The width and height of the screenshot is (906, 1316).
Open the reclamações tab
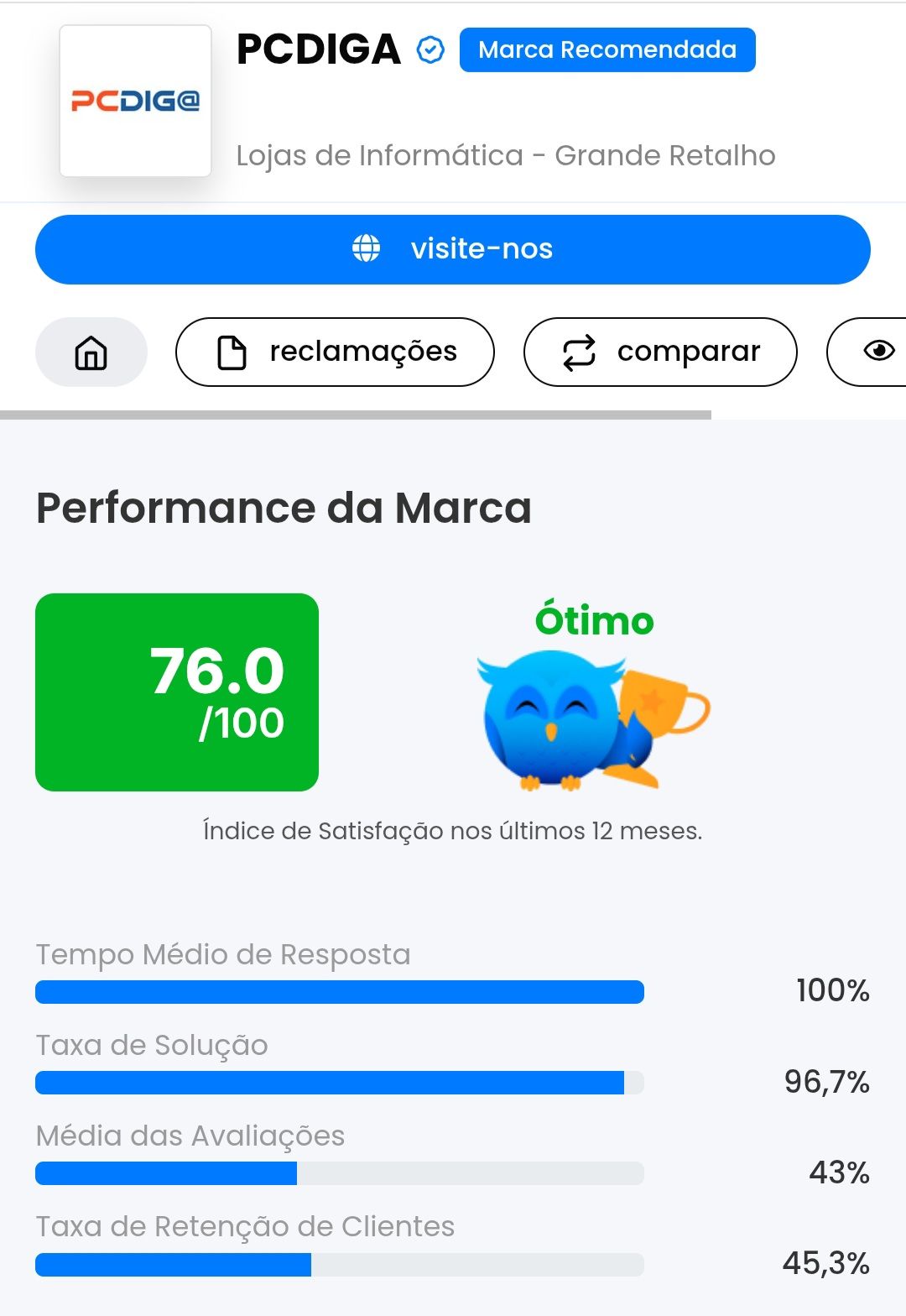[x=335, y=352]
